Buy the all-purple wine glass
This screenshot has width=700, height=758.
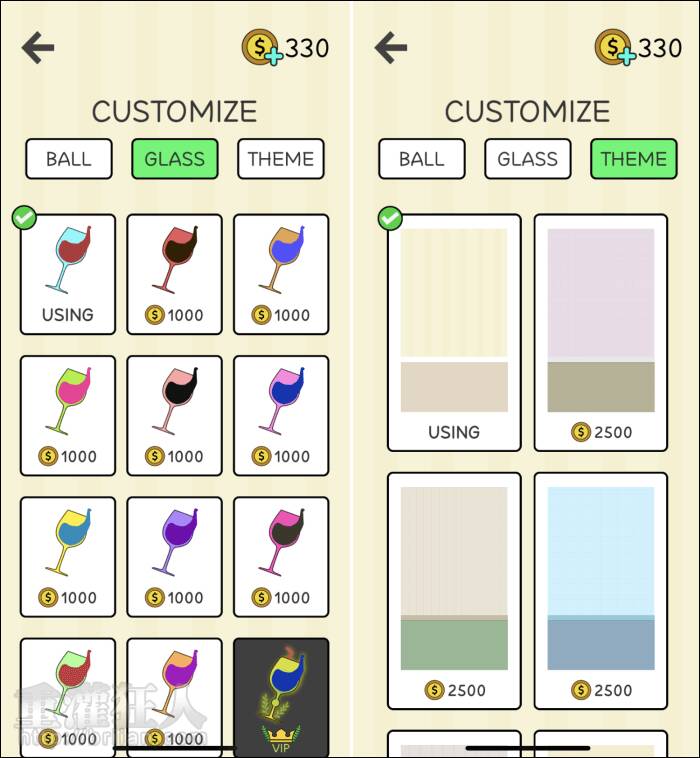click(x=174, y=556)
